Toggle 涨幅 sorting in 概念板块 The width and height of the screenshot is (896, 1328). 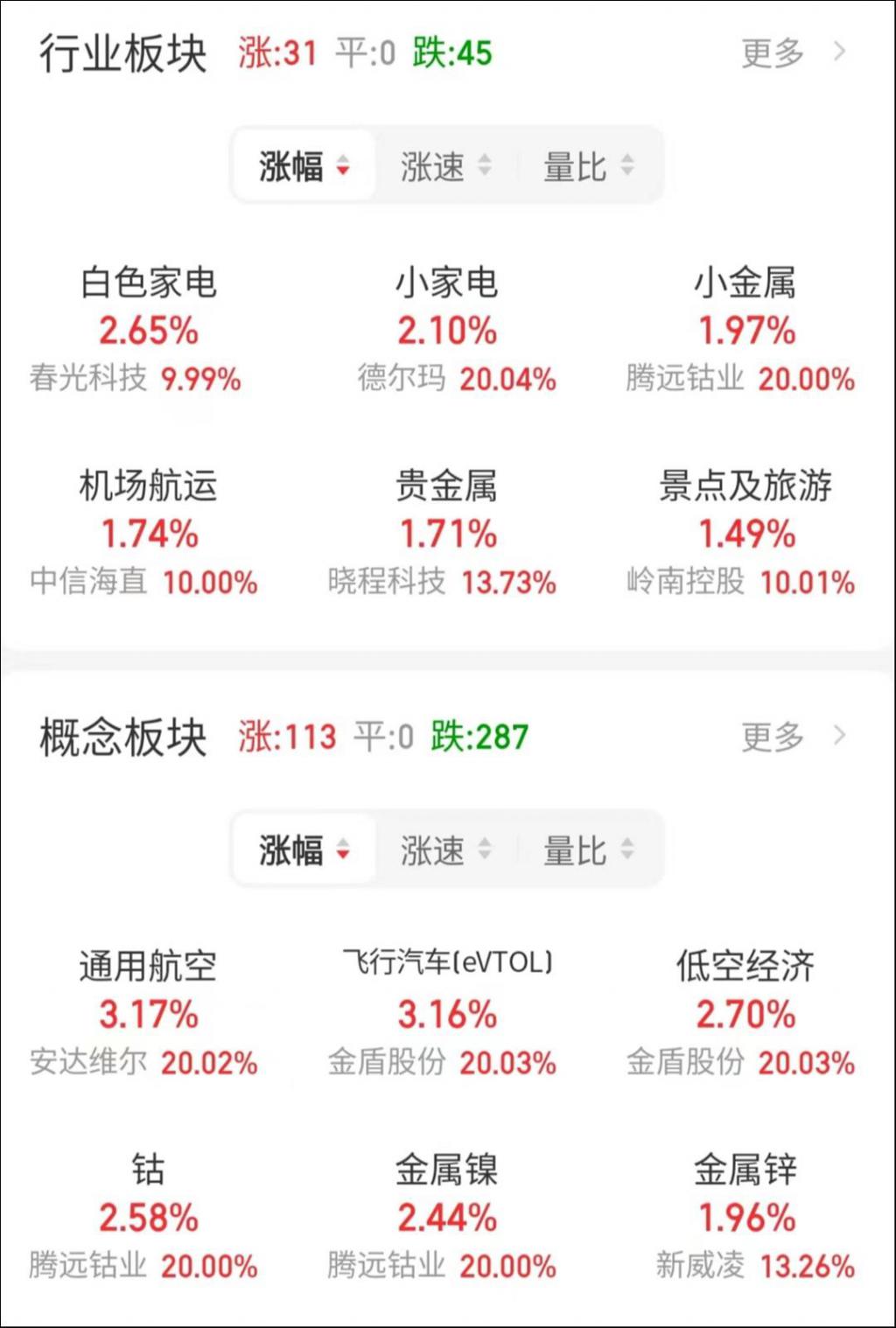pos(304,849)
